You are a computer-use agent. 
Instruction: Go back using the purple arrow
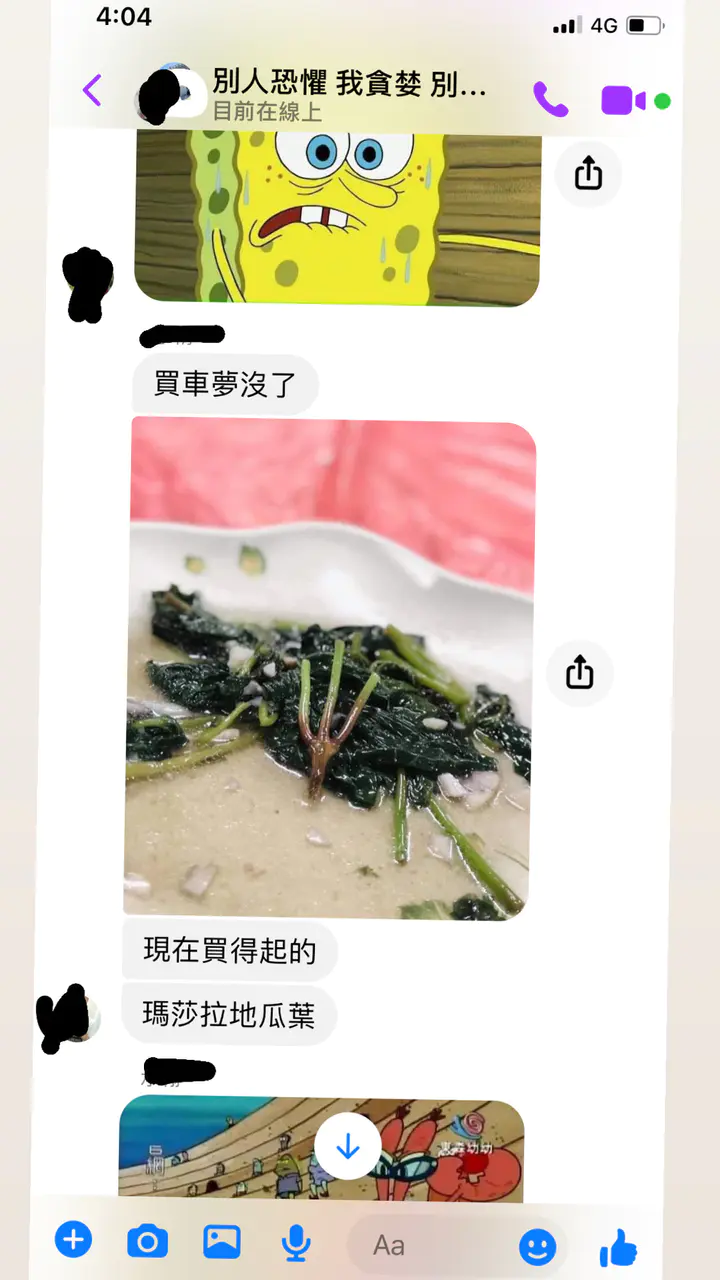coord(92,91)
